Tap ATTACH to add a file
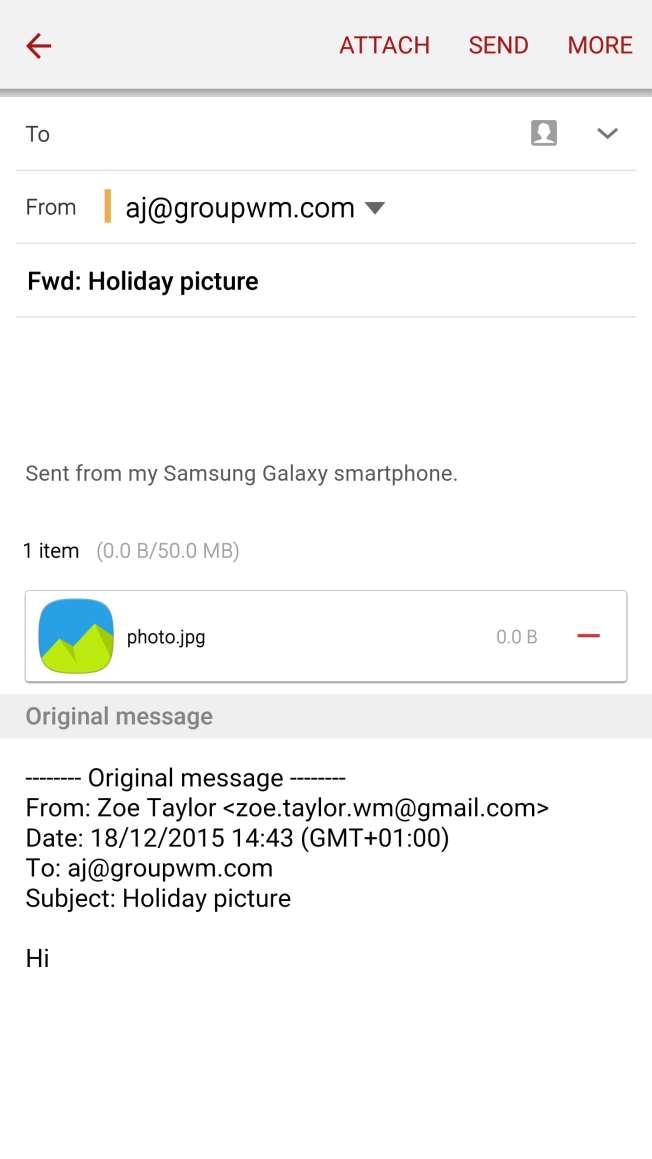Image resolution: width=652 pixels, height=1159 pixels. point(384,45)
